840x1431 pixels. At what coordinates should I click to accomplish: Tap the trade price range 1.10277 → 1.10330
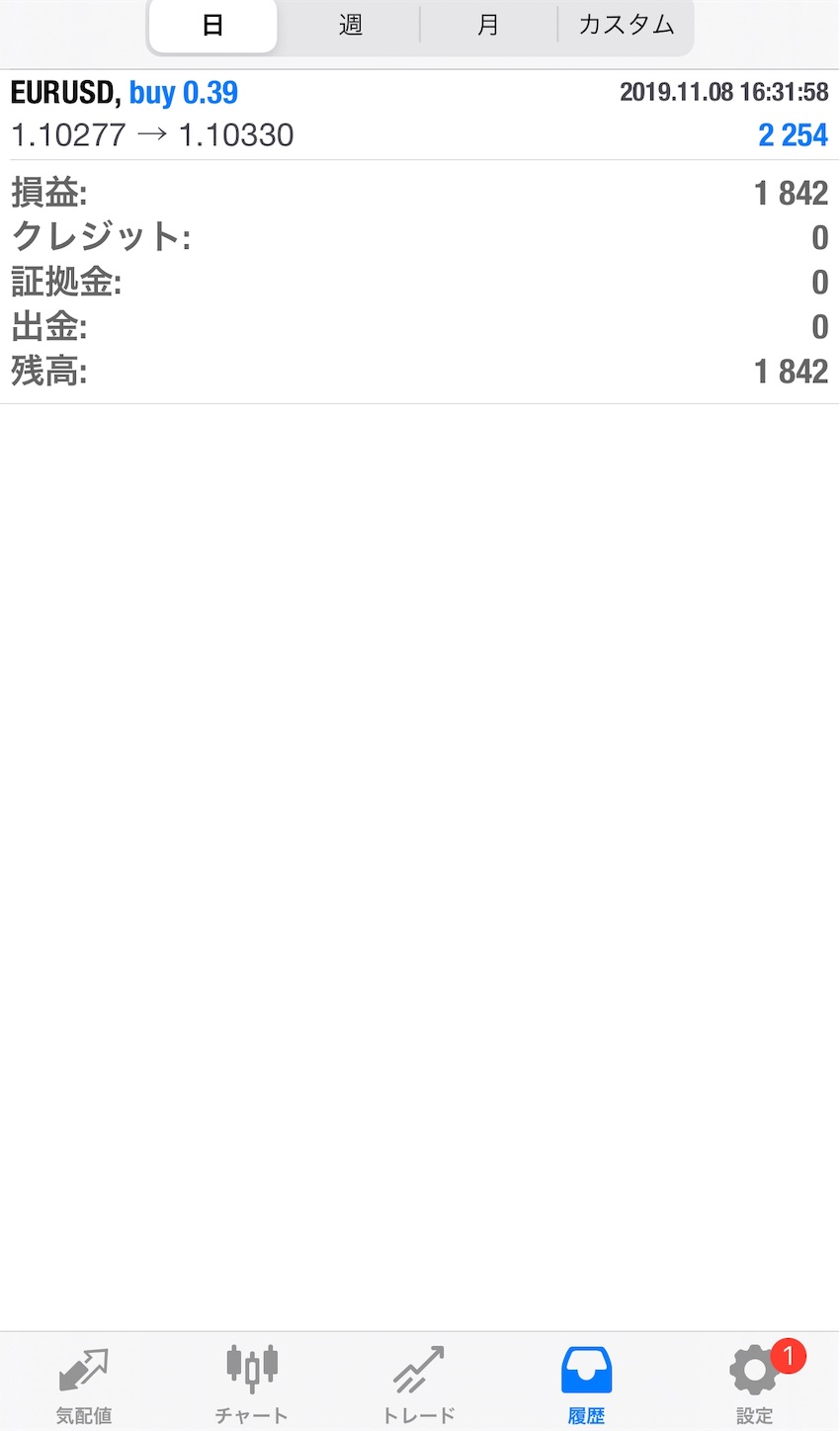(151, 134)
